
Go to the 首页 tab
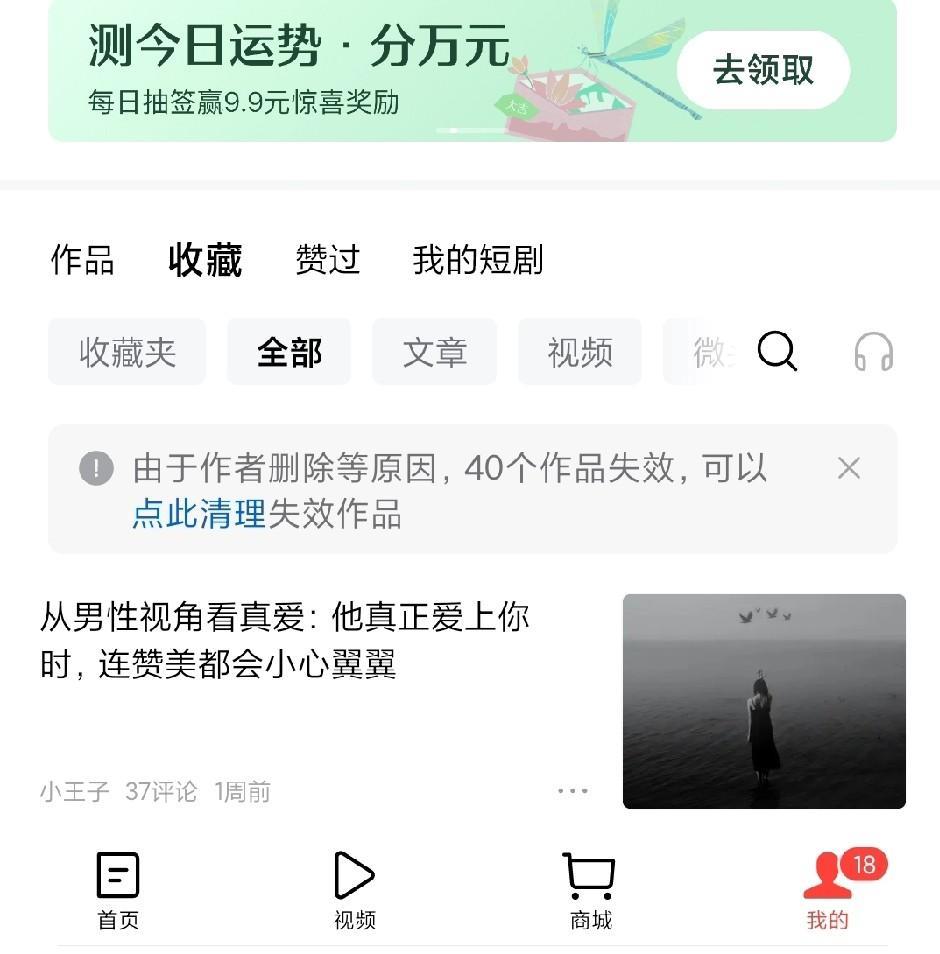point(118,891)
